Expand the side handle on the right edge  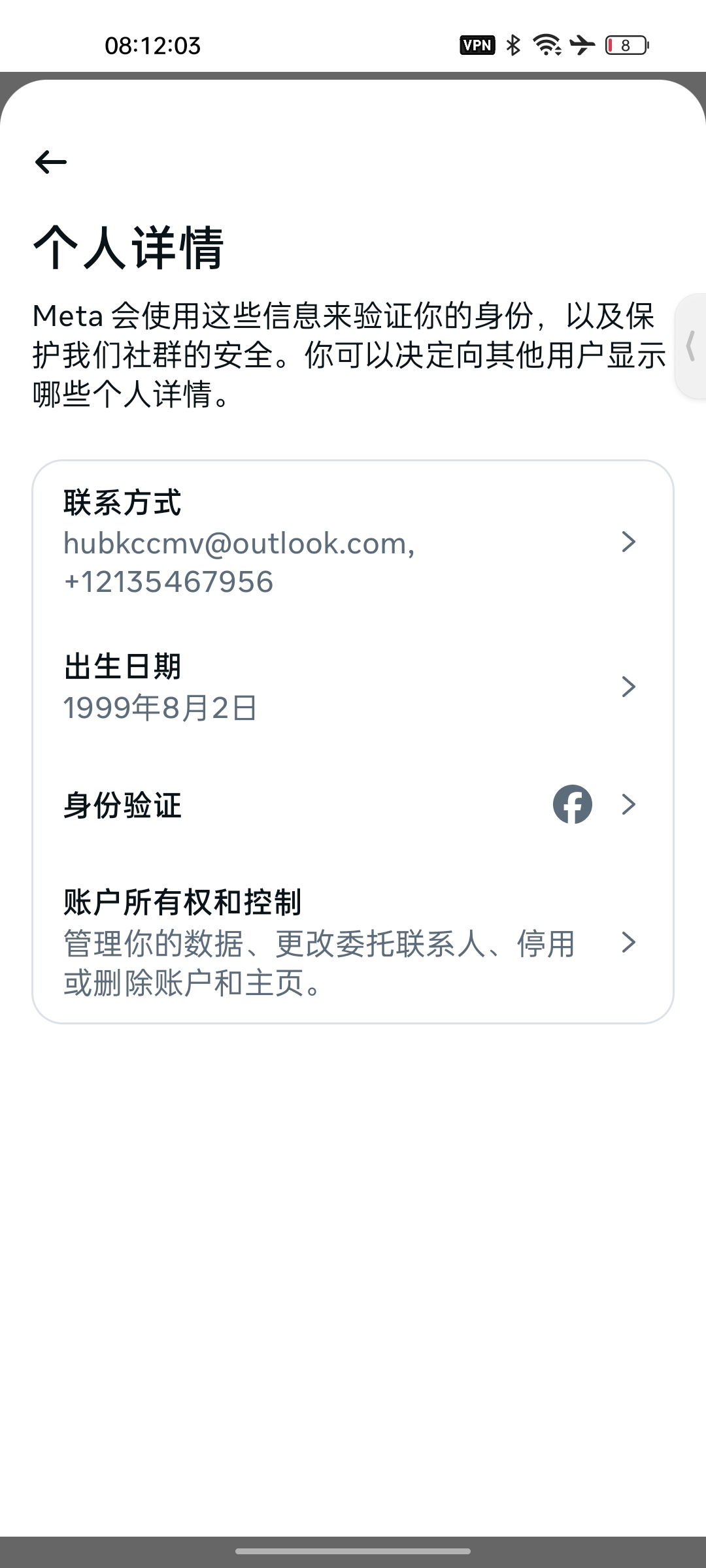691,346
